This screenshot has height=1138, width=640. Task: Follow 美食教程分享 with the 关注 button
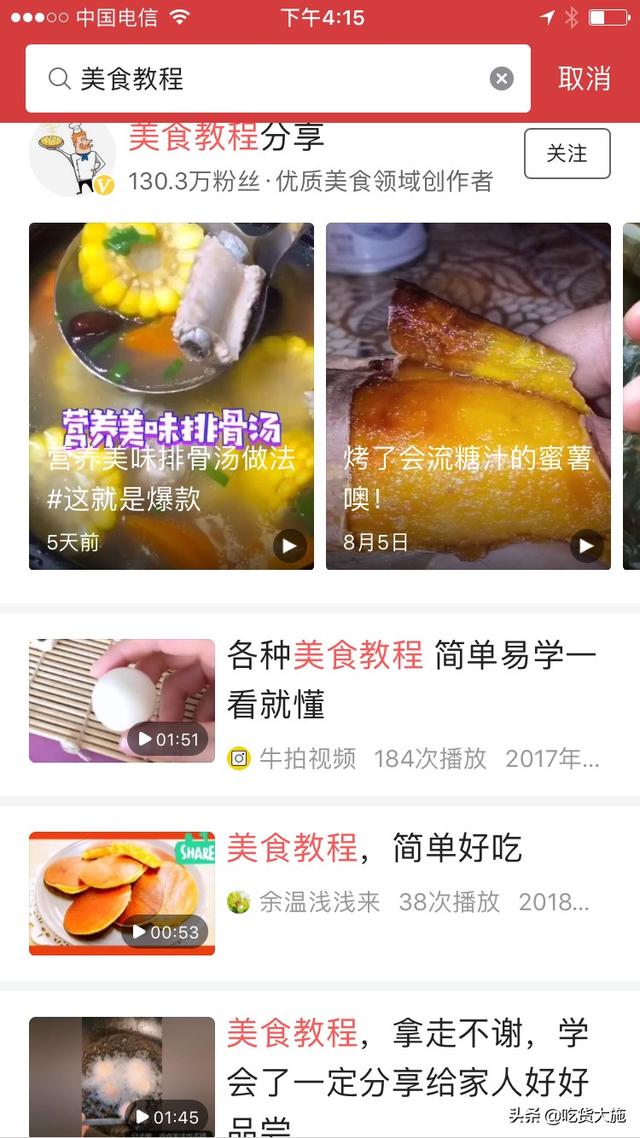pos(566,154)
